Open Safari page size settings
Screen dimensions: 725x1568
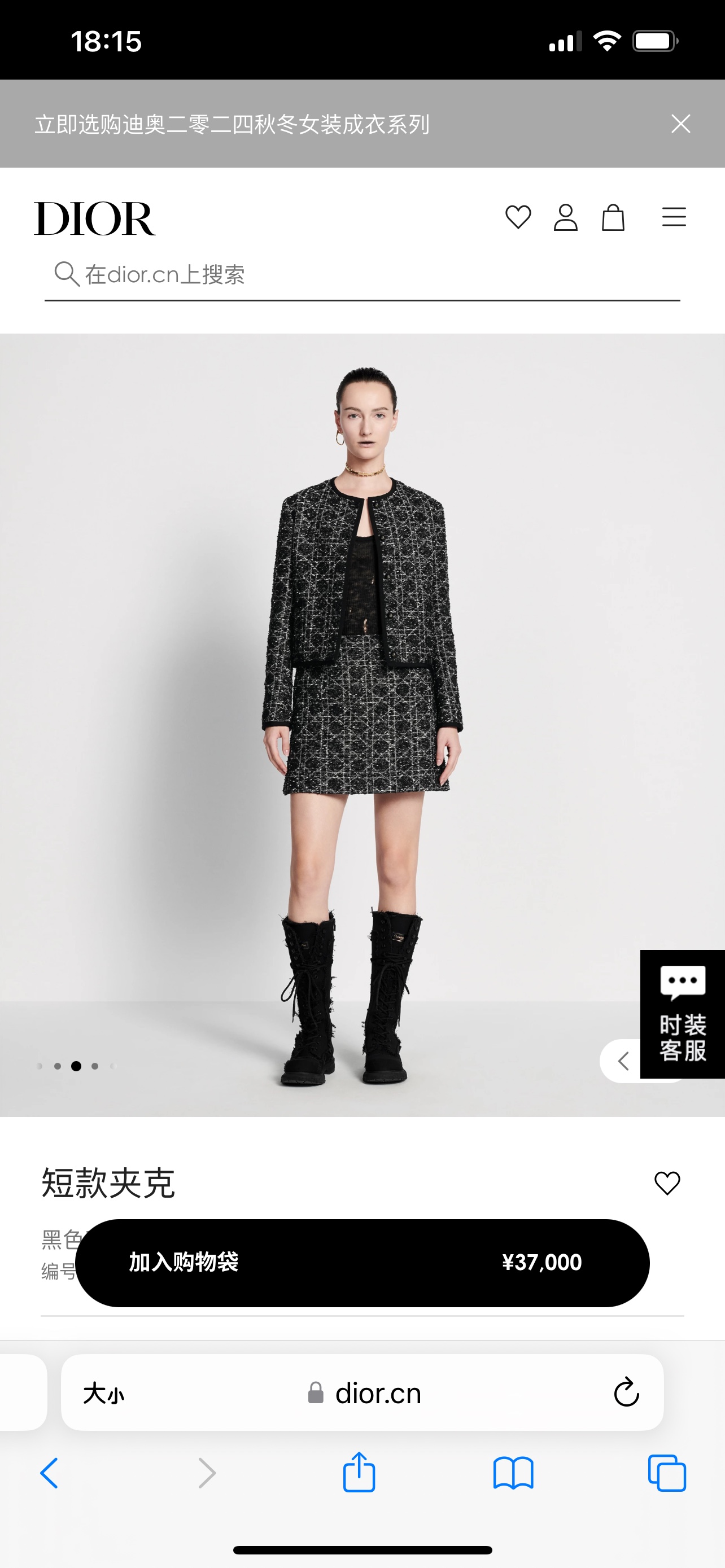pos(104,1393)
